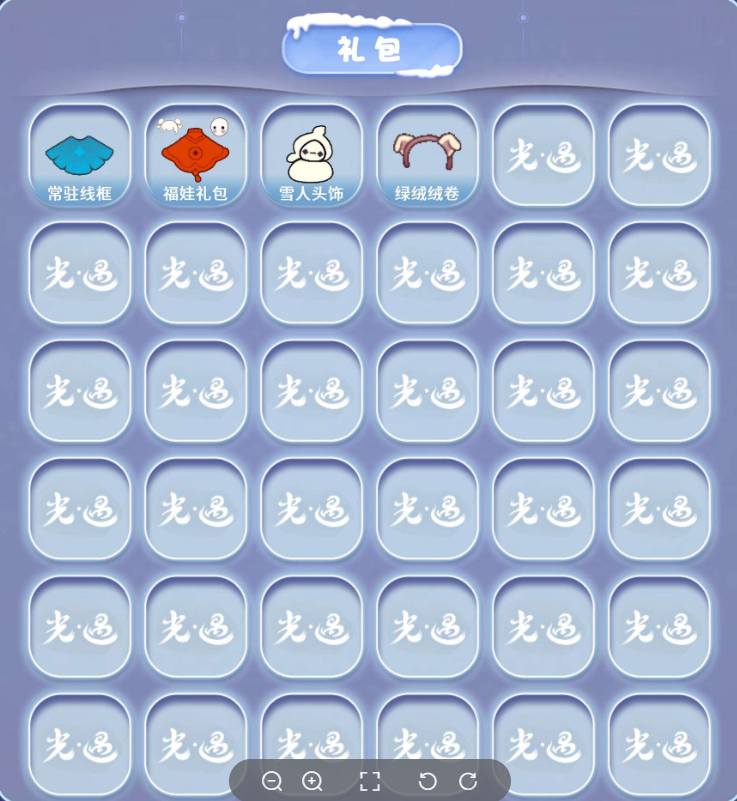
Task: Click the zoom in magnifier icon
Action: (313, 780)
